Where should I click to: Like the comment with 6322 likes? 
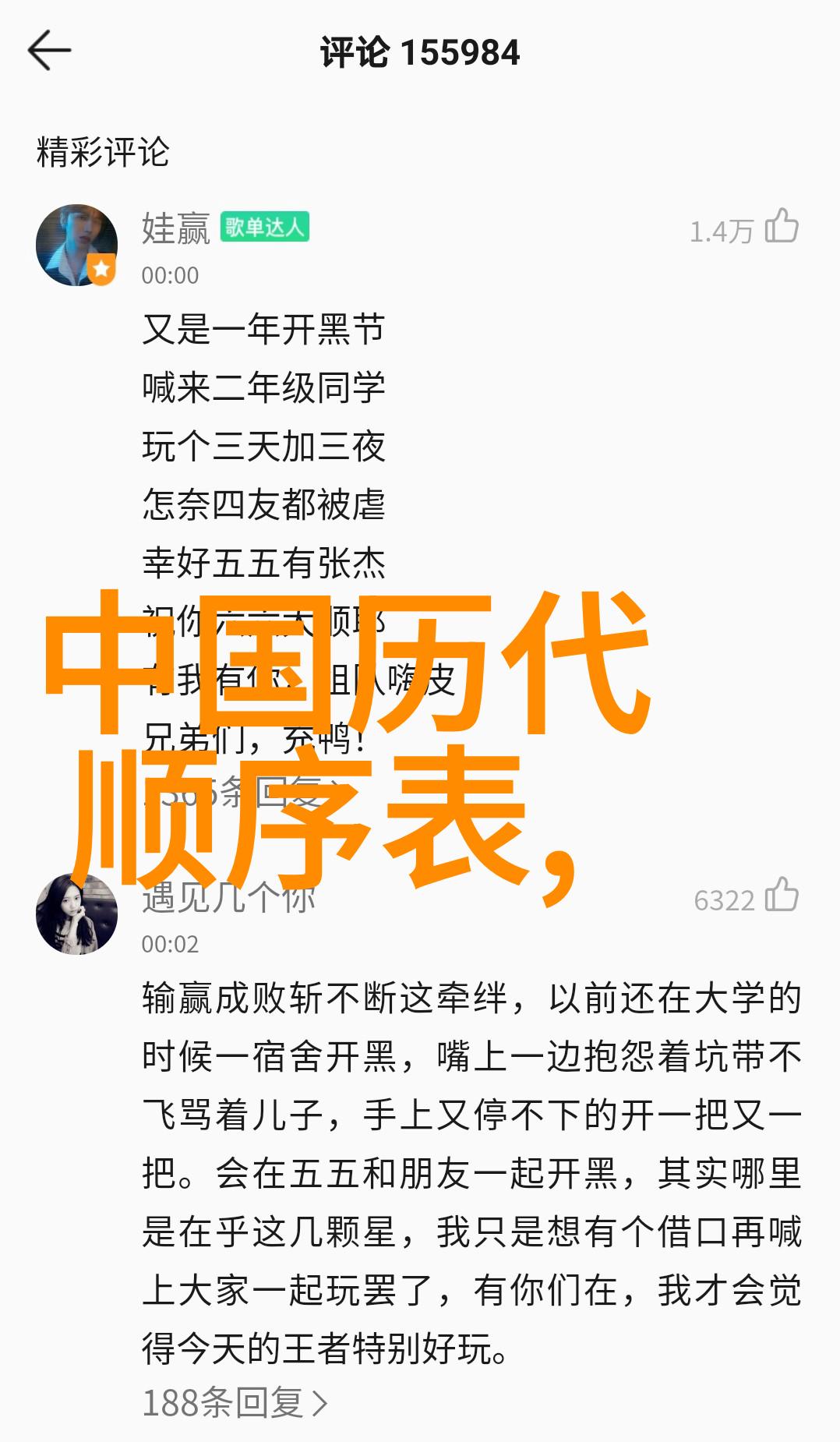click(781, 896)
